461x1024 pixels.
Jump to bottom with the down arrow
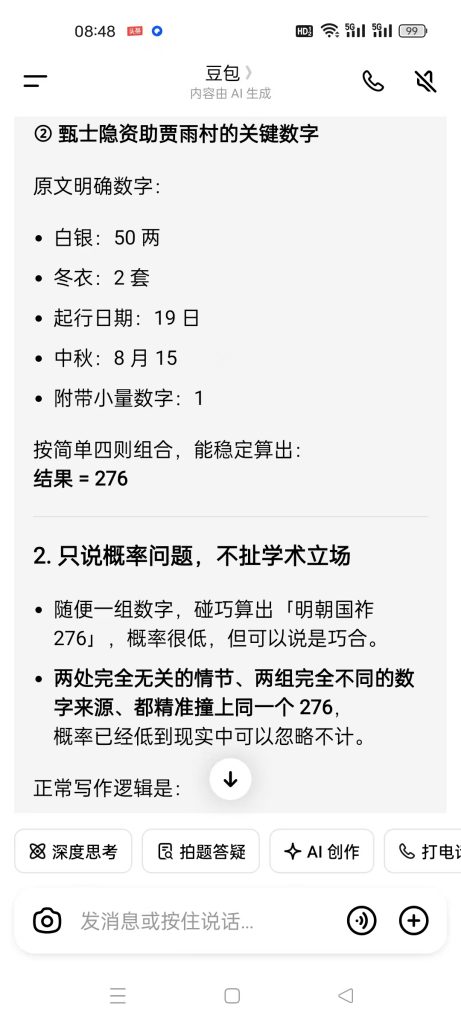click(x=230, y=779)
